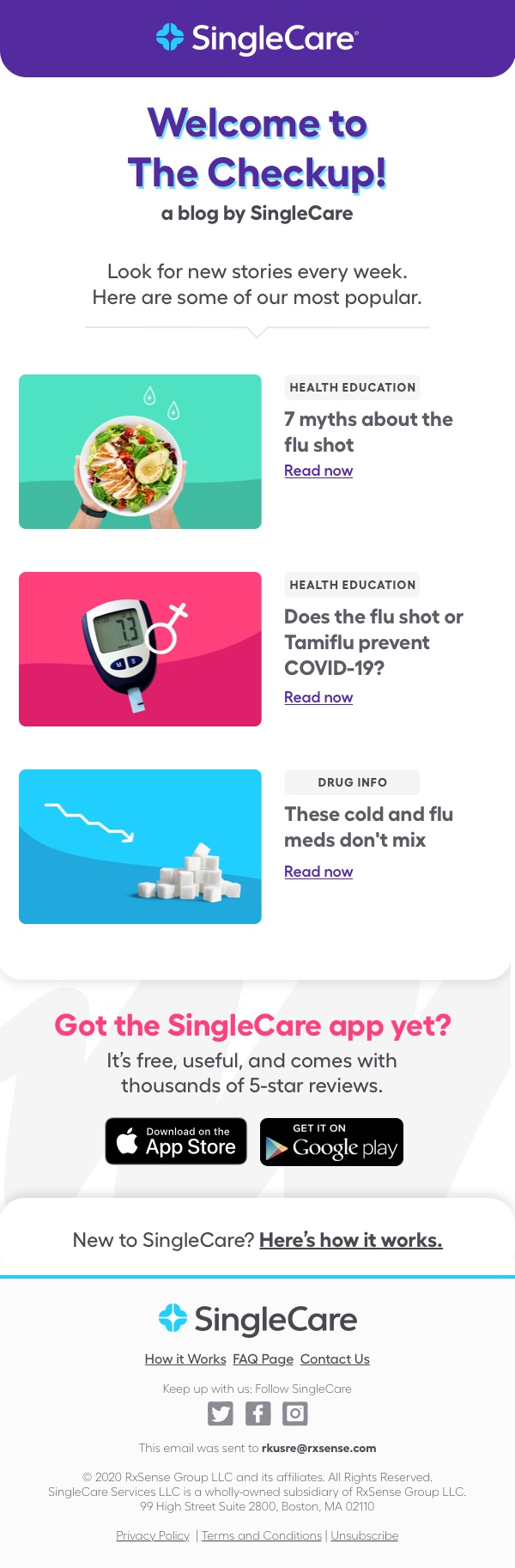Read now: These cold and flu meds don't mix

click(318, 872)
